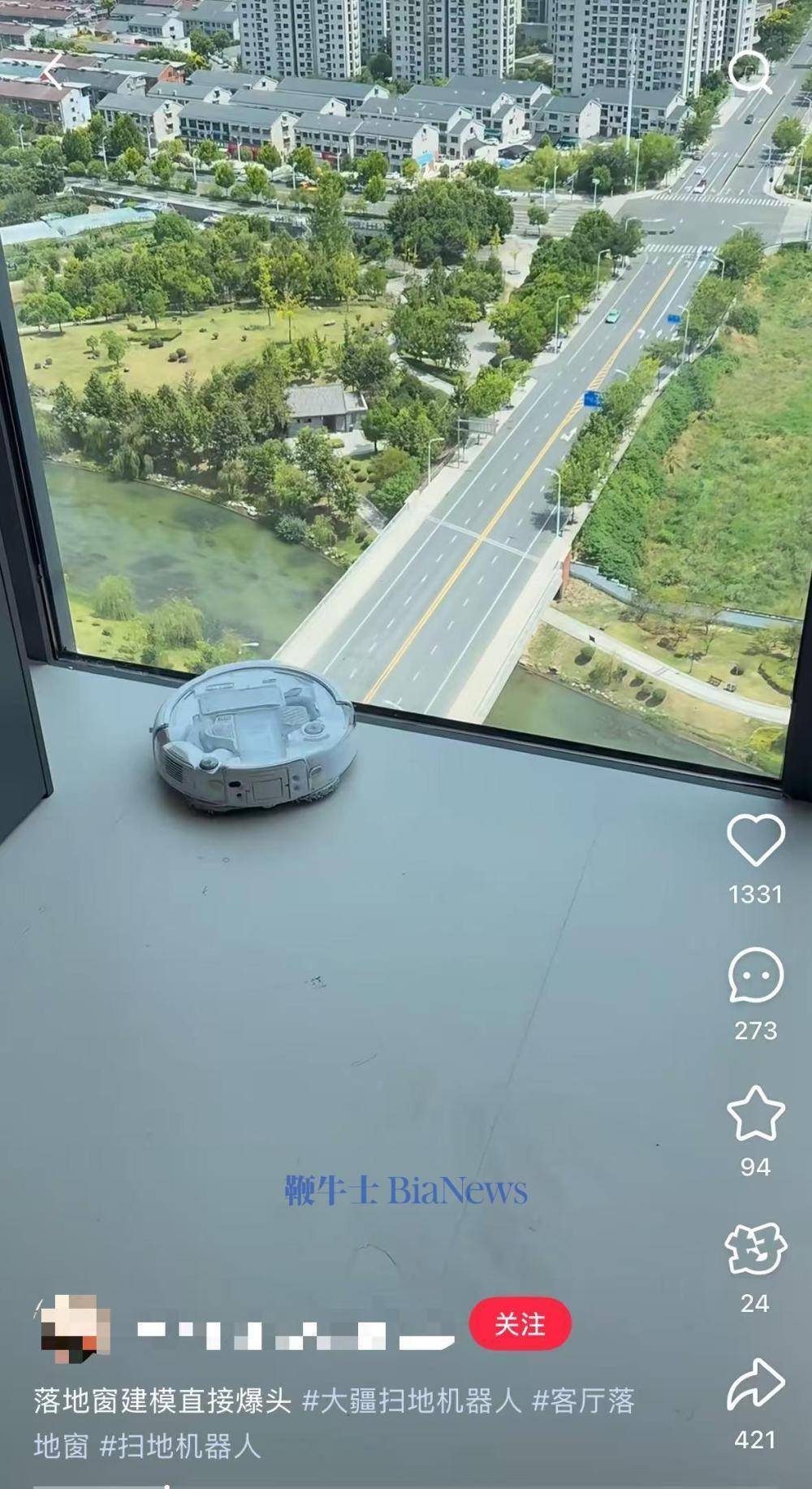Open the search magnifier icon
812x1489 pixels.
[750, 73]
